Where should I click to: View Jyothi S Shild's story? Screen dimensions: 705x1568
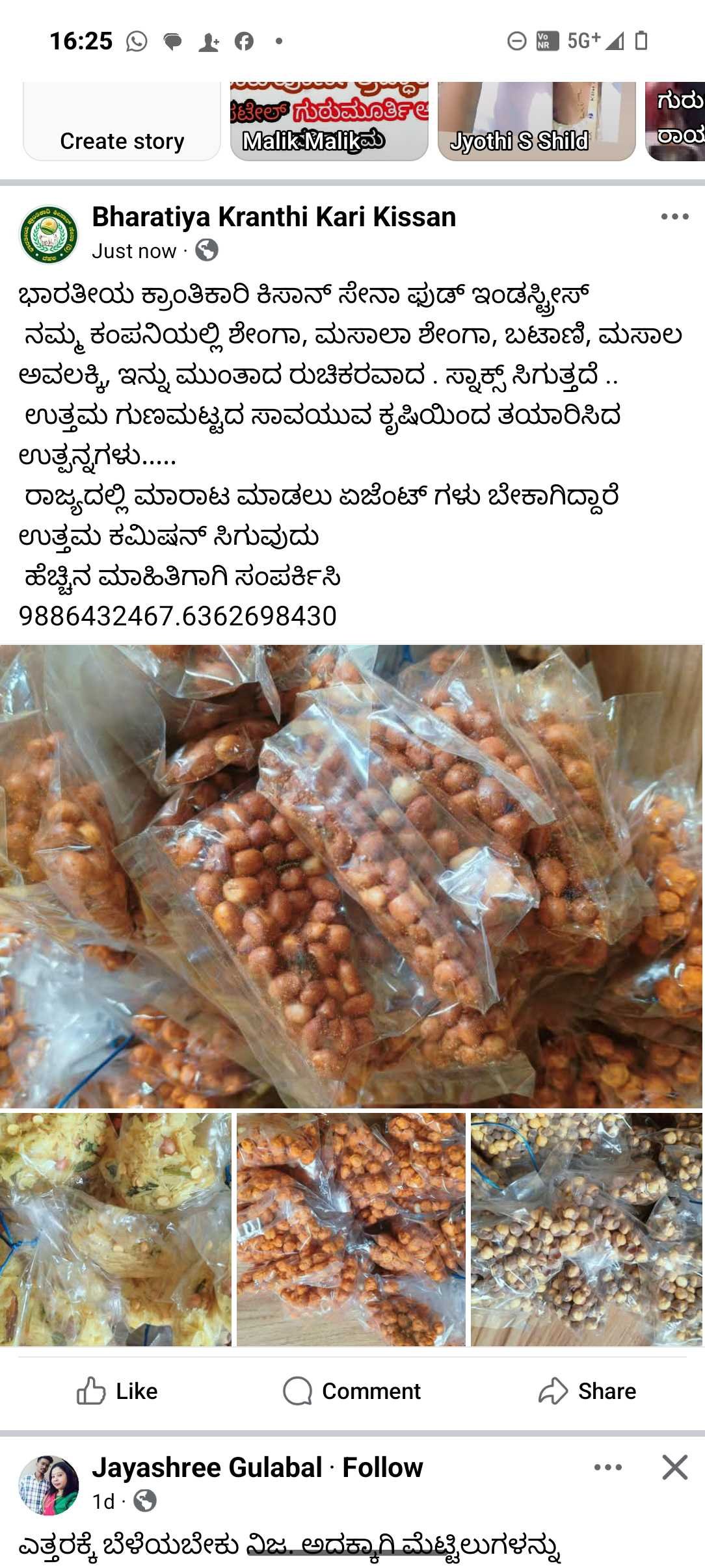click(x=536, y=124)
